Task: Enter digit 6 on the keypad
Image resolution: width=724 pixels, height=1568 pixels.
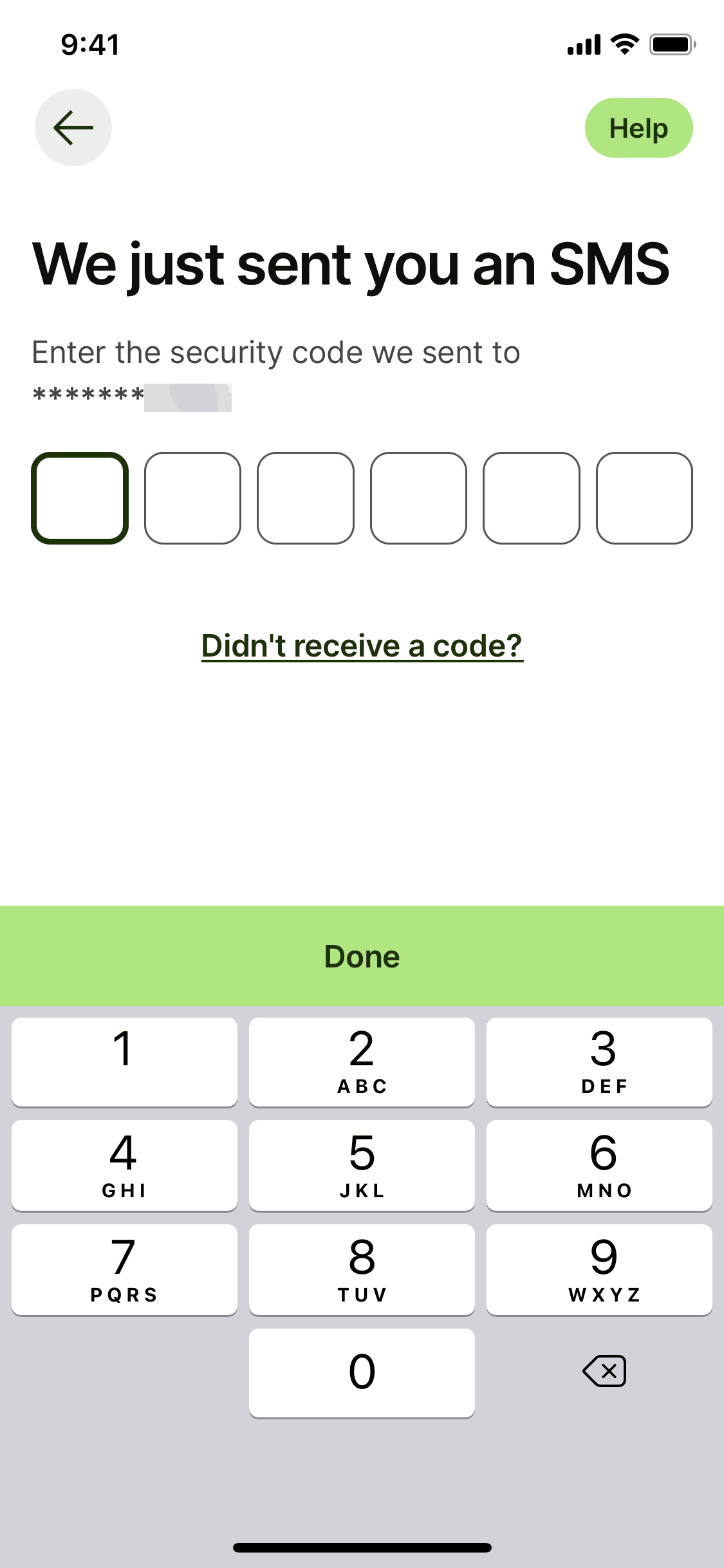Action: coord(599,1165)
